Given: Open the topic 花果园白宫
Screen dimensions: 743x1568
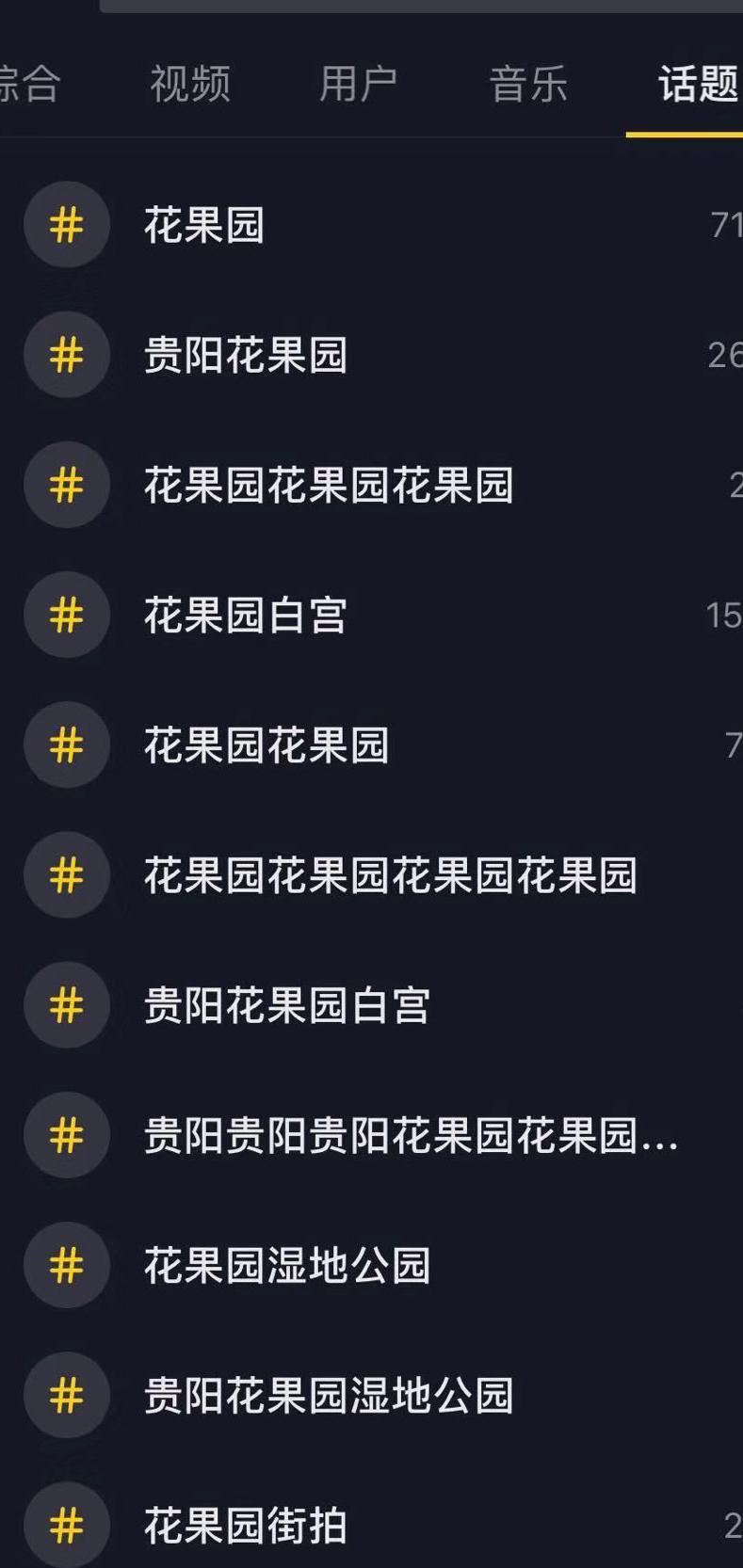Looking at the screenshot, I should [371, 615].
